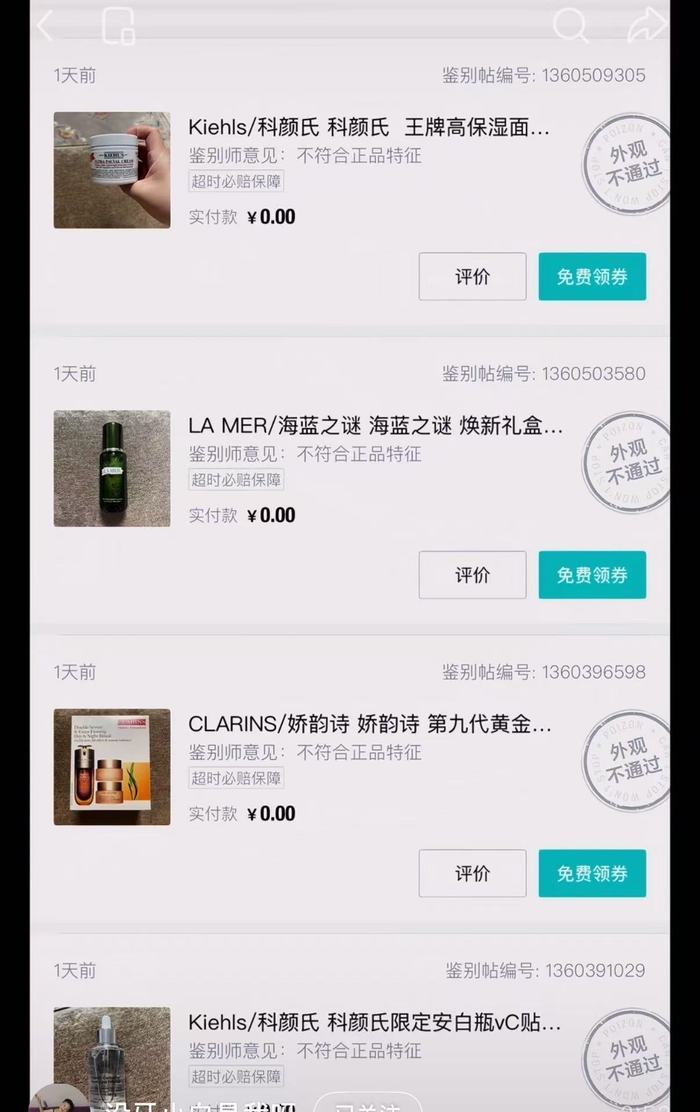Rate the CLARINS 娇韵诗 appraisal

(x=472, y=873)
